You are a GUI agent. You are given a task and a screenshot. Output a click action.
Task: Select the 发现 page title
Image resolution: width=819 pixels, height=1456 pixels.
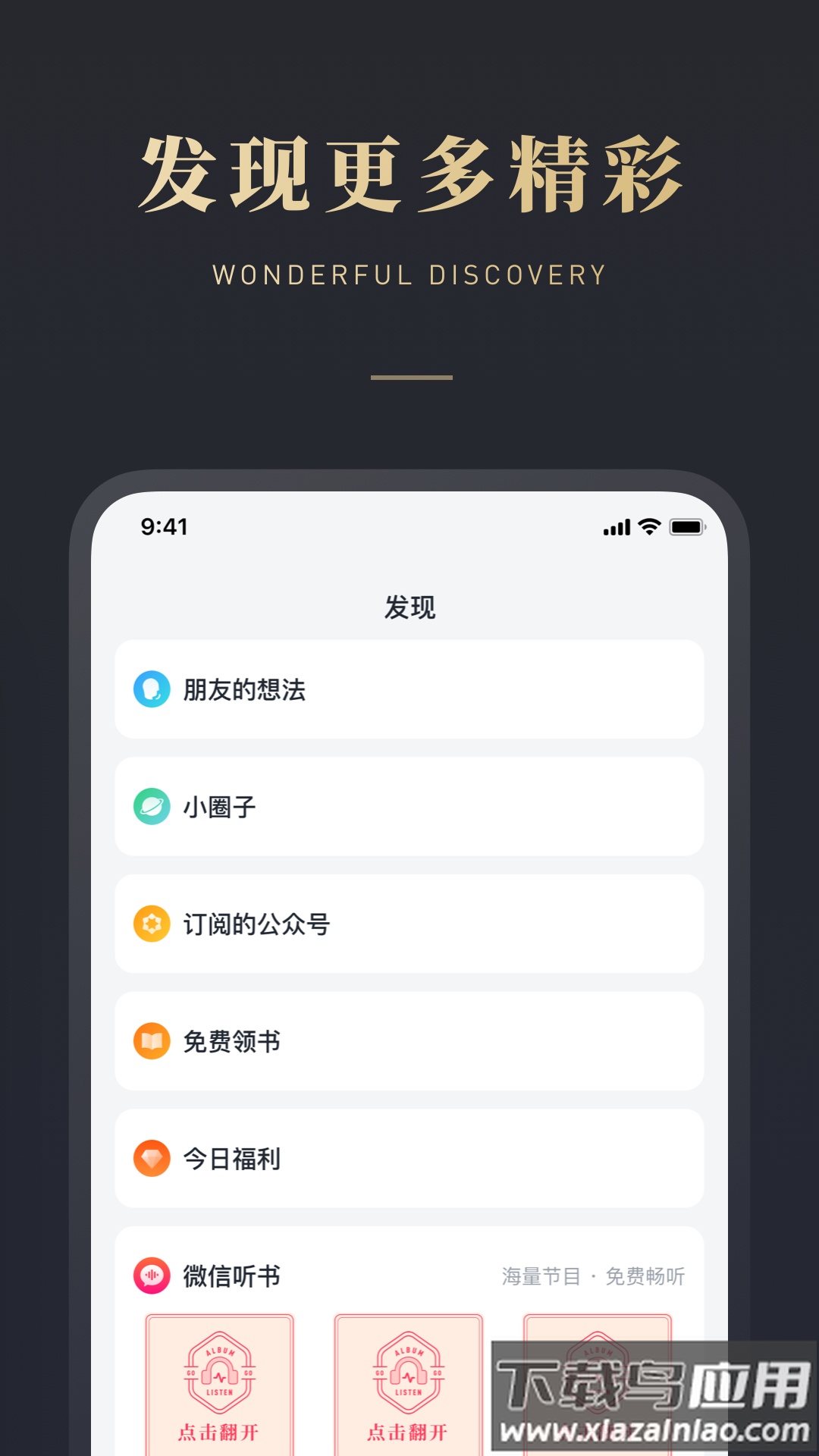(409, 607)
